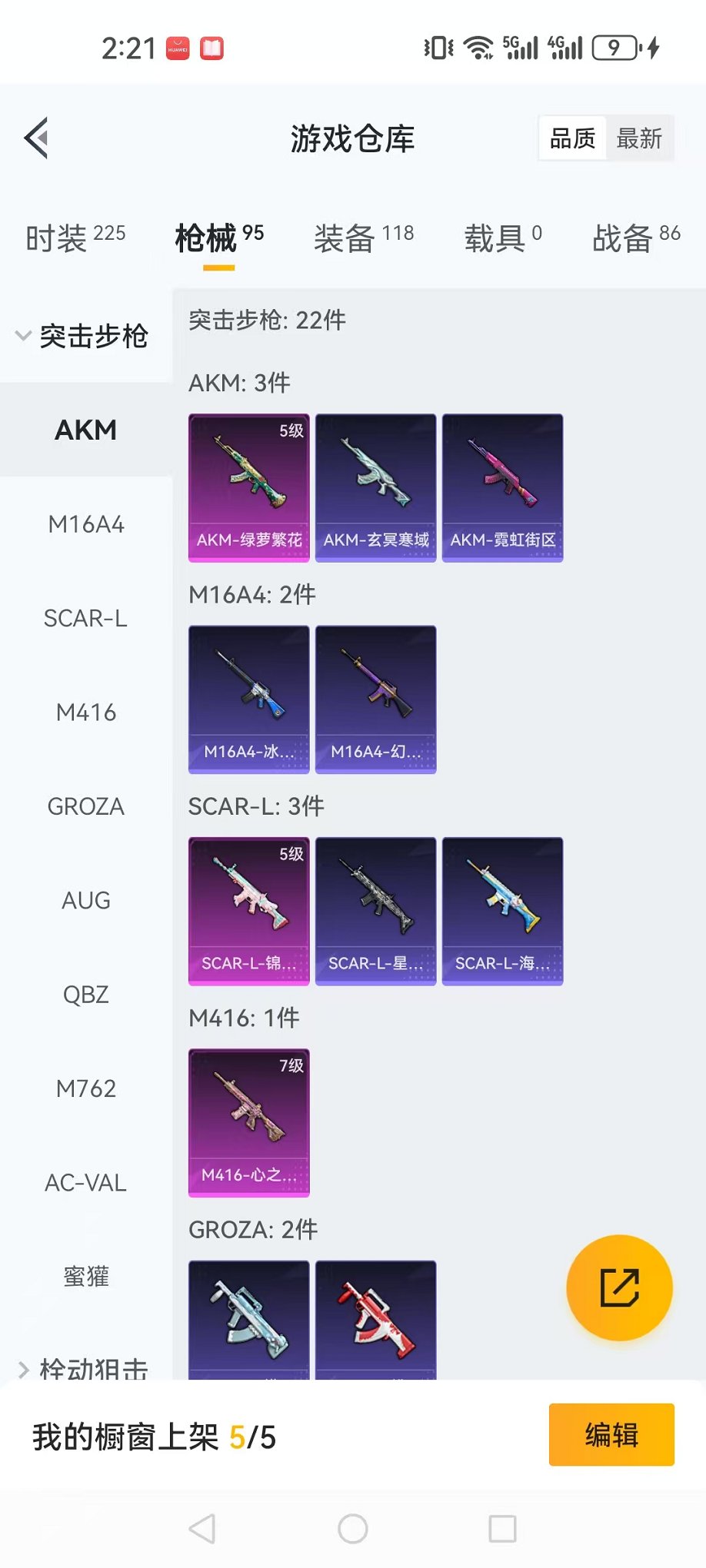Screen dimensions: 706x1568
Task: Open the AKM-绿萝繁花 skin
Action: click(x=249, y=487)
